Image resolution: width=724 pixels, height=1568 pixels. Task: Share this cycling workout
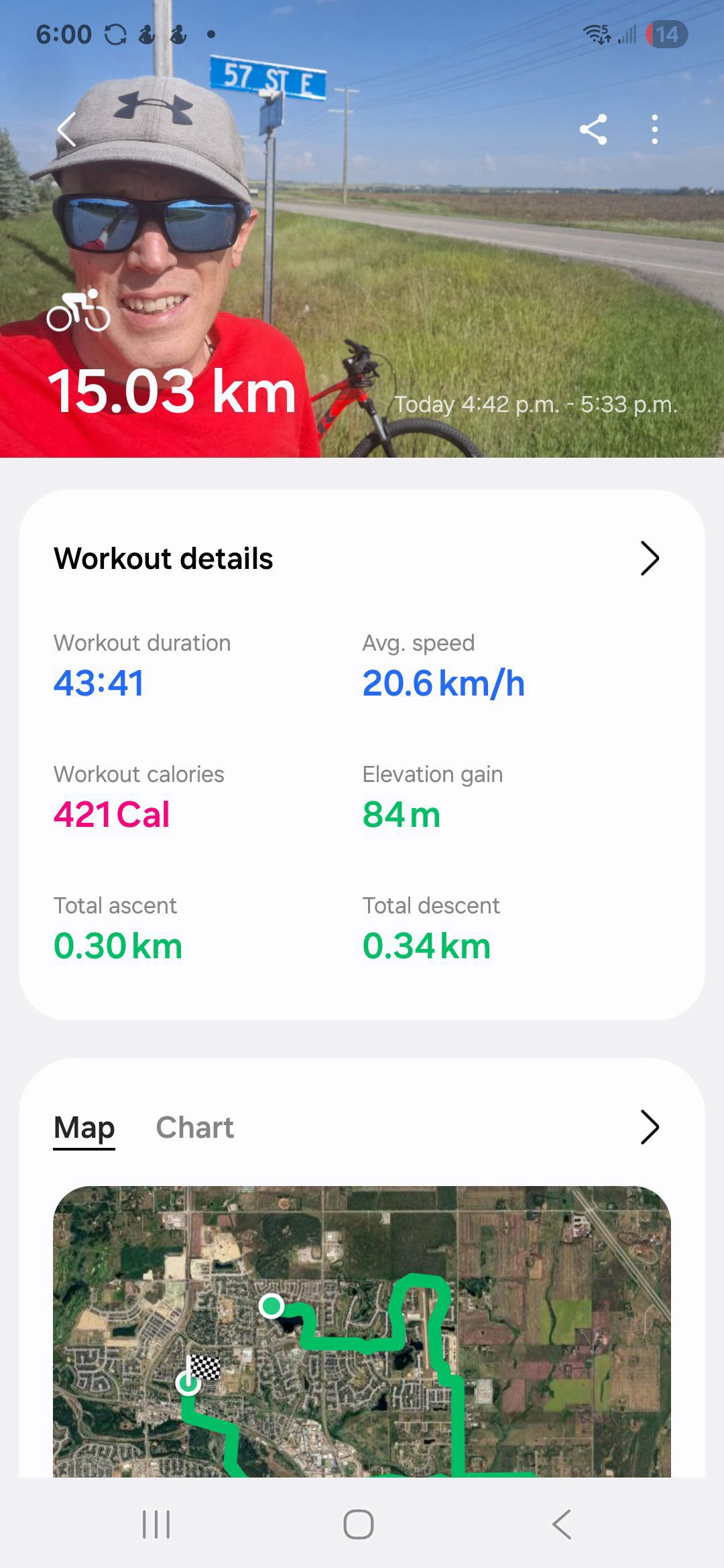click(593, 129)
